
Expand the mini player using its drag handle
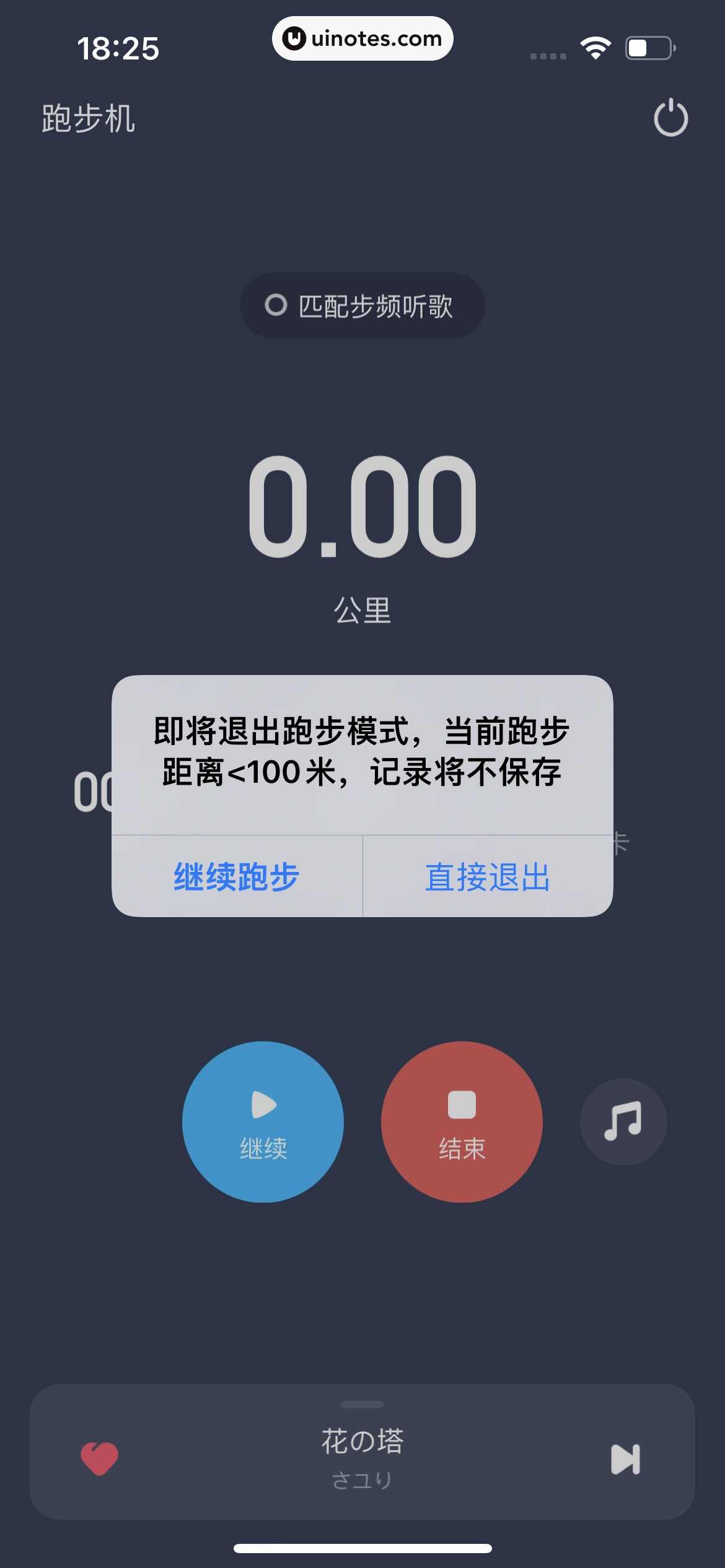362,1403
